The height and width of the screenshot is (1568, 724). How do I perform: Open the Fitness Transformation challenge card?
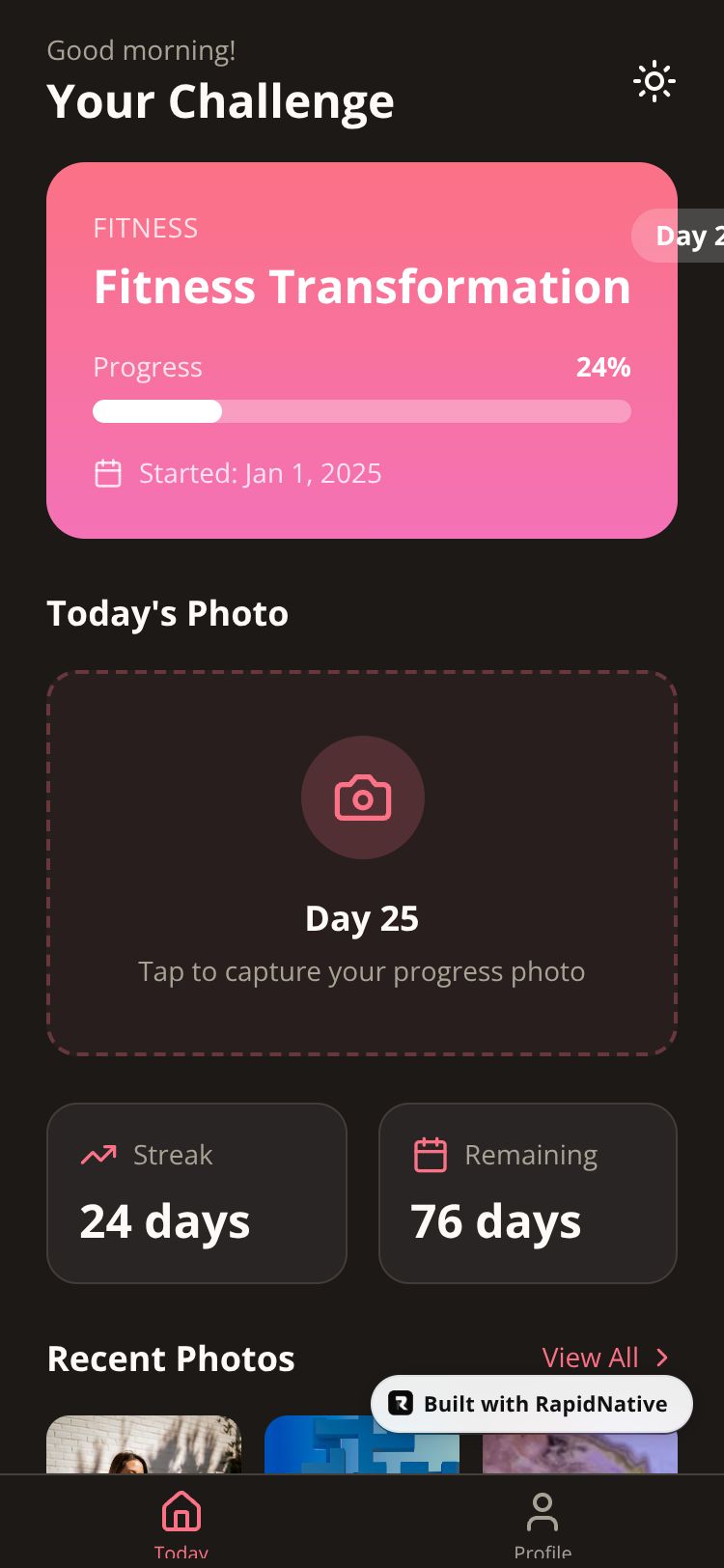coord(361,350)
